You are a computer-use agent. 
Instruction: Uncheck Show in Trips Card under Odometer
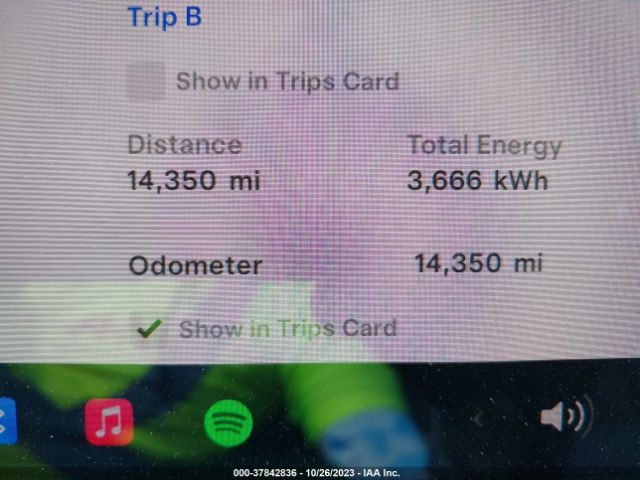click(x=149, y=328)
